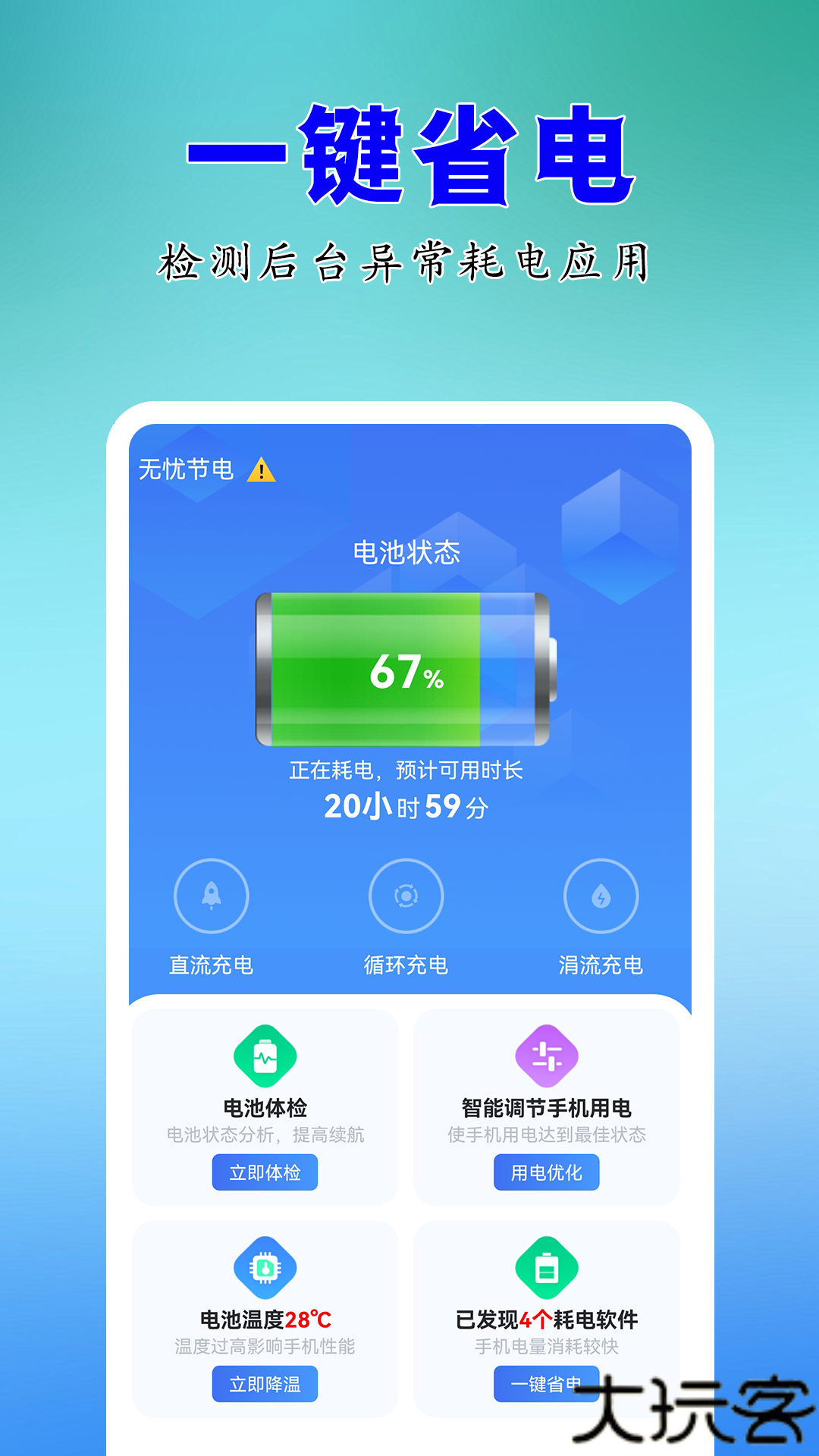The image size is (819, 1456).
Task: Click the 一键省电 button
Action: [545, 1385]
